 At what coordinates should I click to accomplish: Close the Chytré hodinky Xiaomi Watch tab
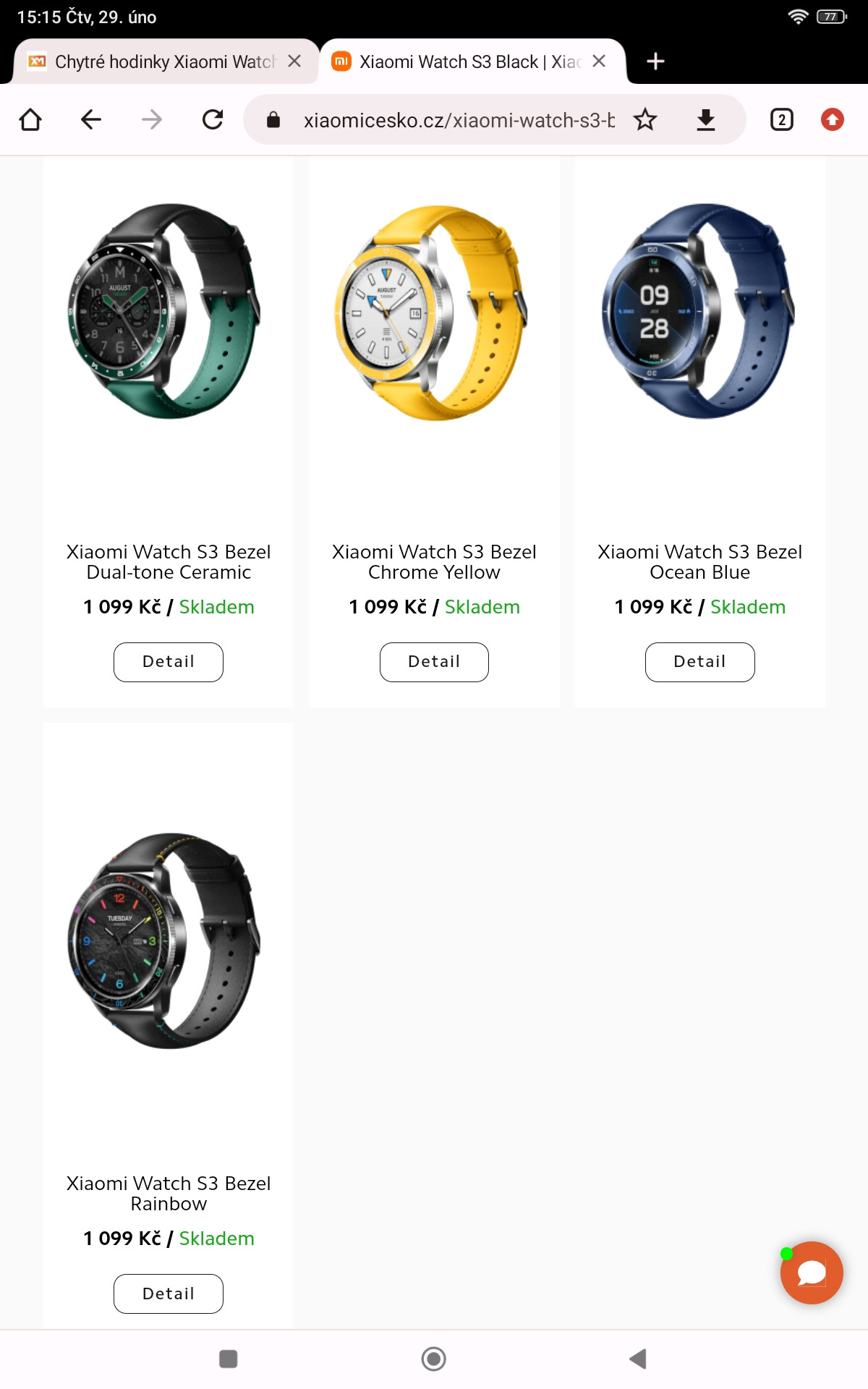click(x=294, y=61)
